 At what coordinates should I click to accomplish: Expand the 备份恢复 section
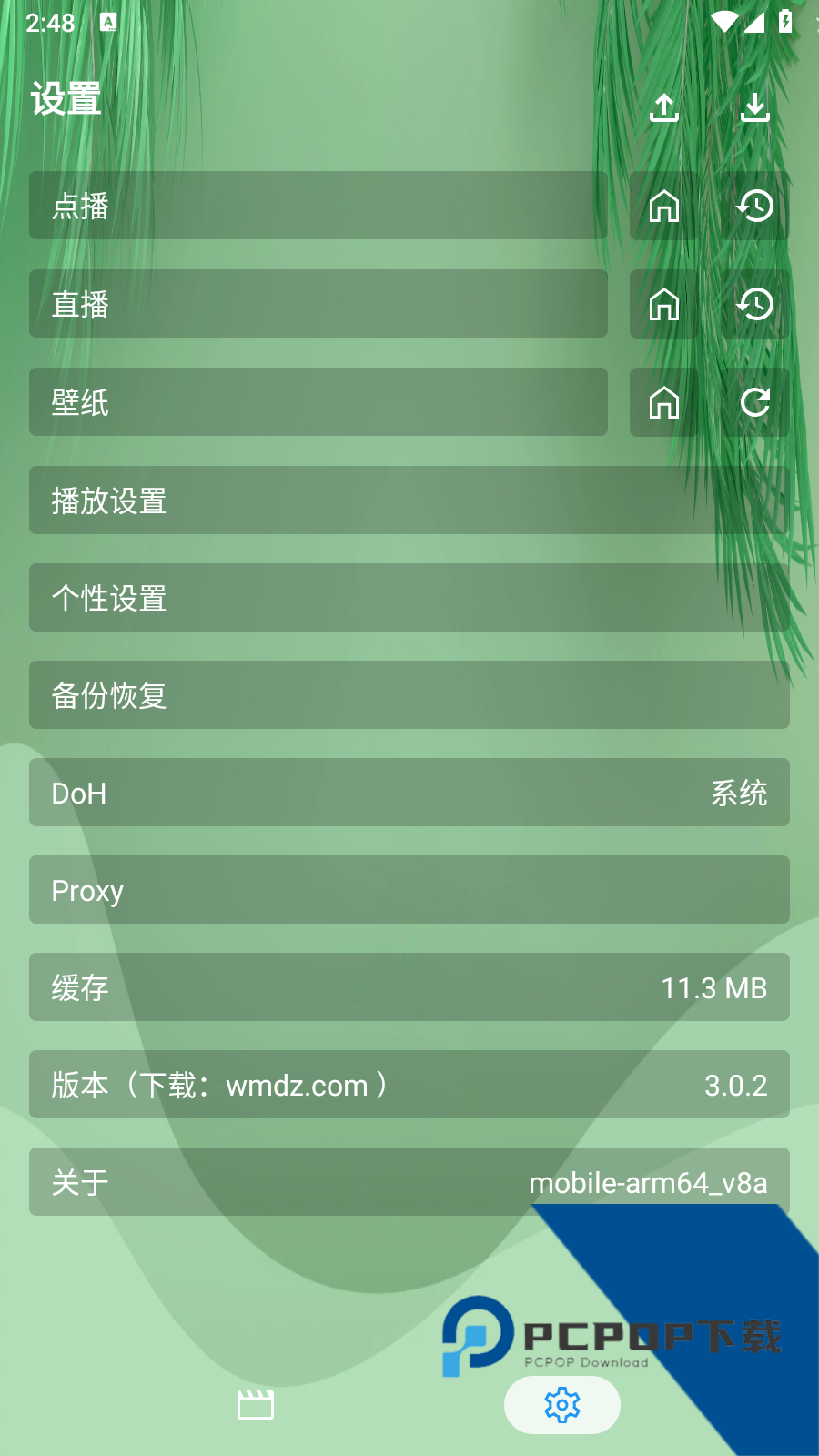coord(409,694)
